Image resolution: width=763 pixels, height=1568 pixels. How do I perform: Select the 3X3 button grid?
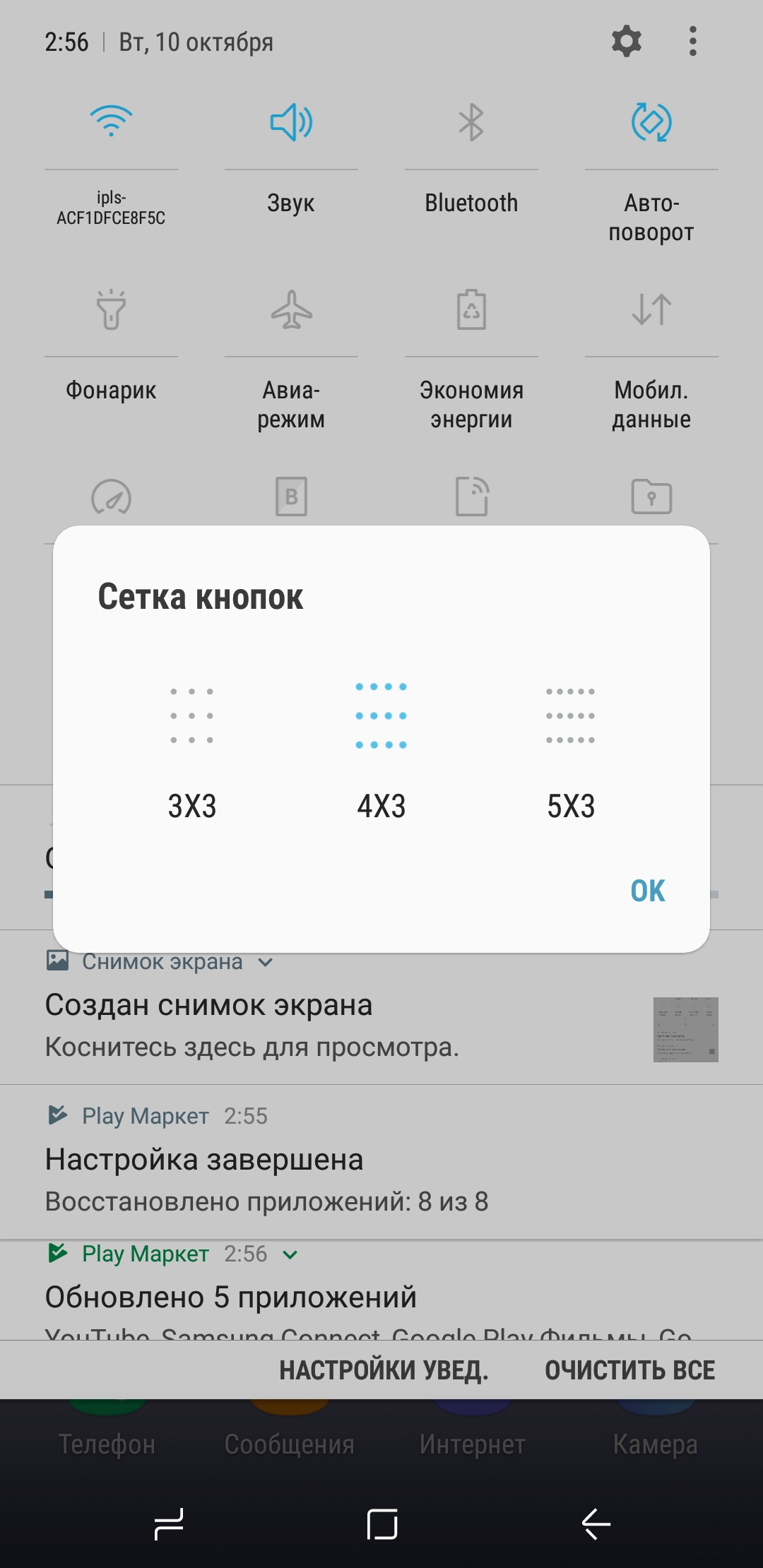pyautogui.click(x=191, y=752)
